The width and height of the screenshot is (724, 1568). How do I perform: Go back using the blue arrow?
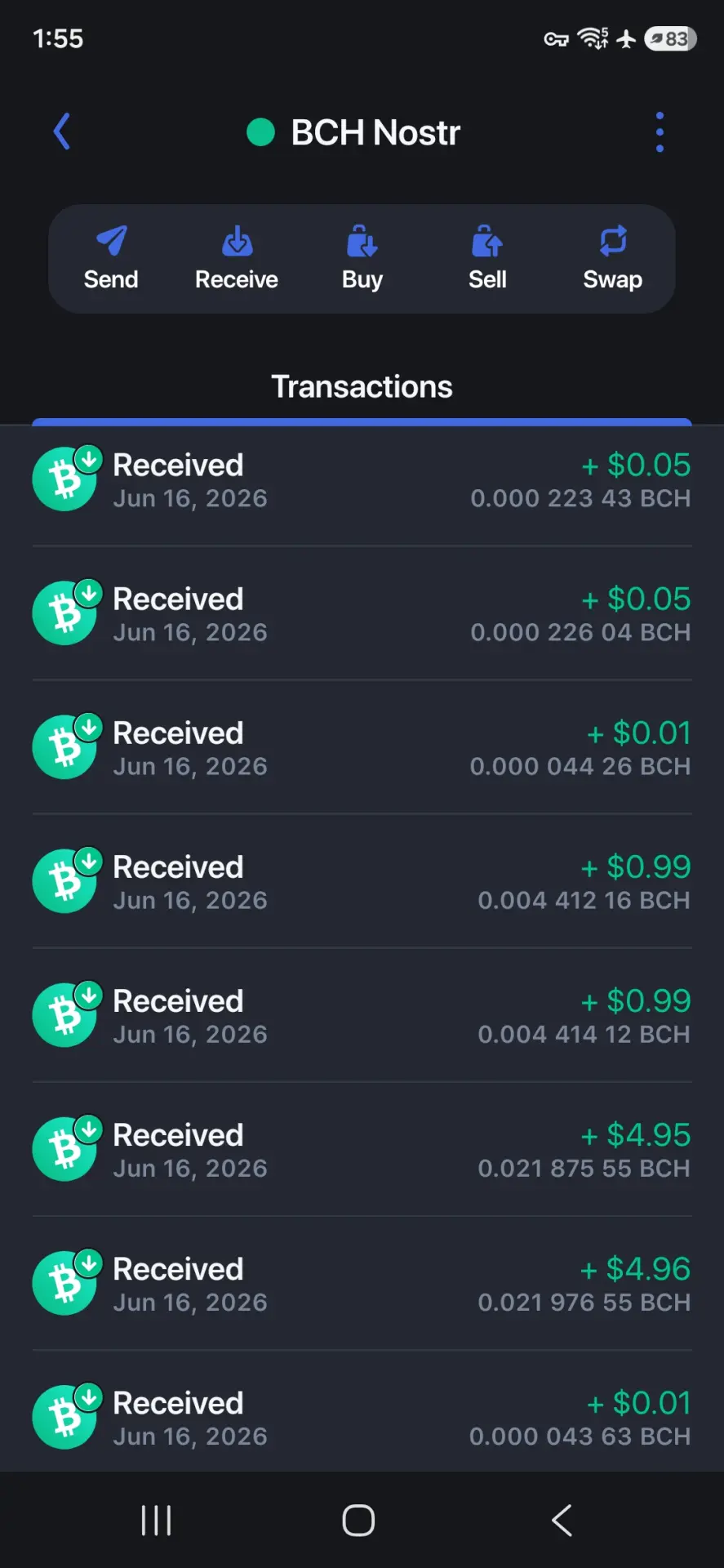coord(62,131)
